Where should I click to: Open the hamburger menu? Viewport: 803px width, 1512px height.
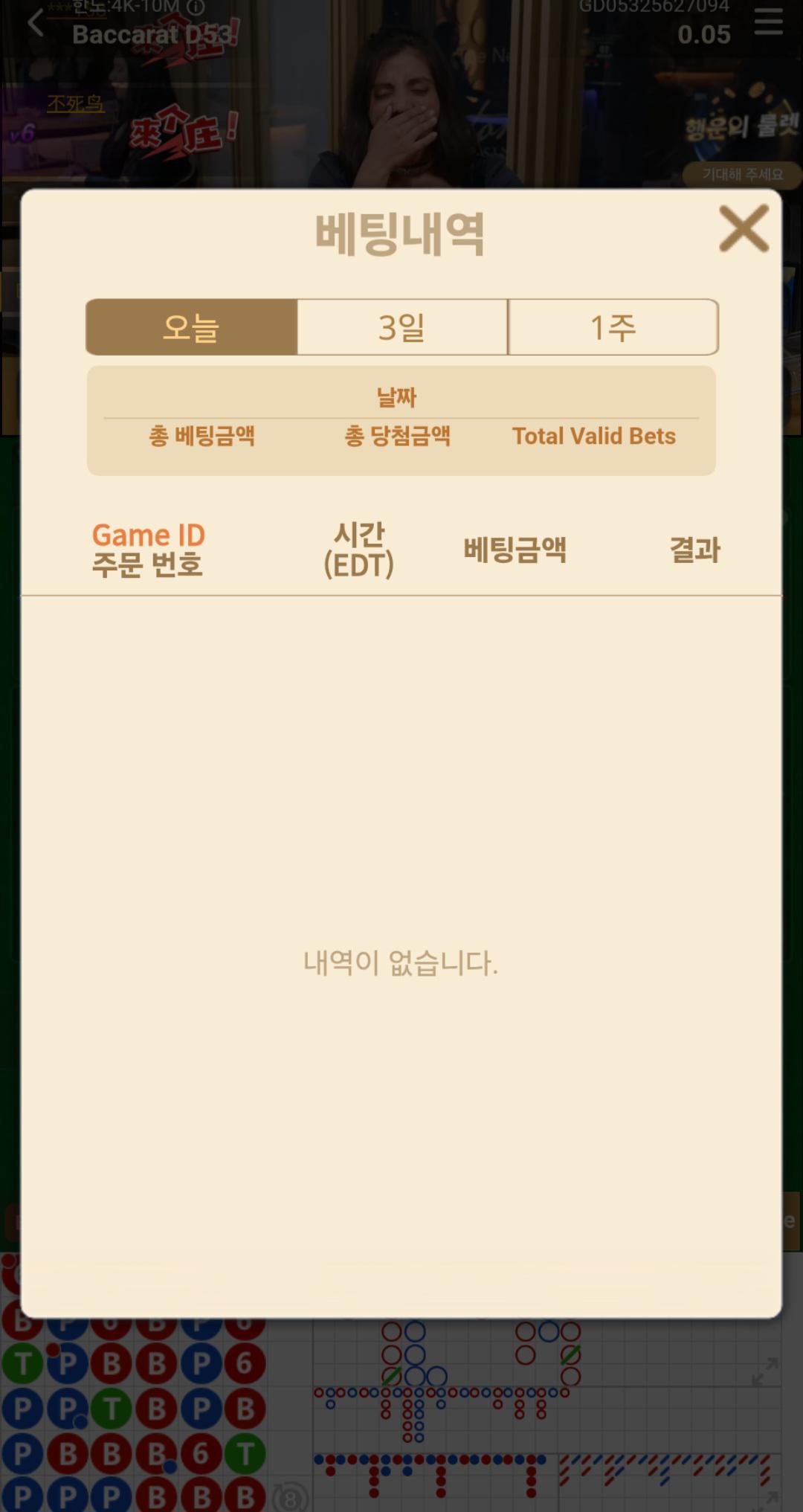coord(768,22)
